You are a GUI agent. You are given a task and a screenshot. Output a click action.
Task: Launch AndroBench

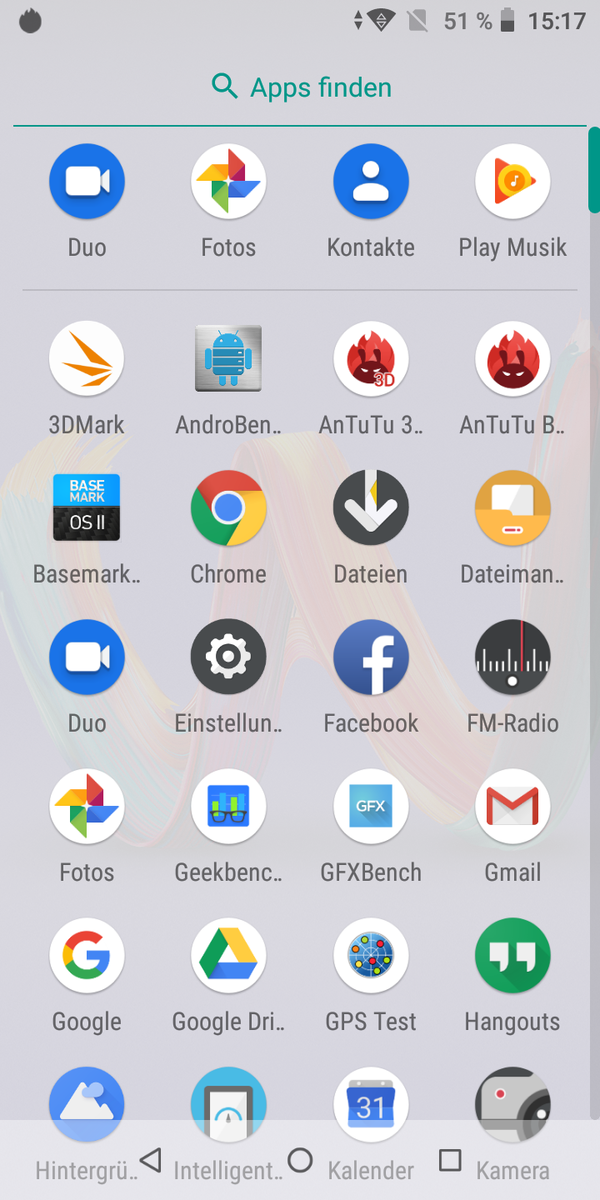[x=228, y=358]
